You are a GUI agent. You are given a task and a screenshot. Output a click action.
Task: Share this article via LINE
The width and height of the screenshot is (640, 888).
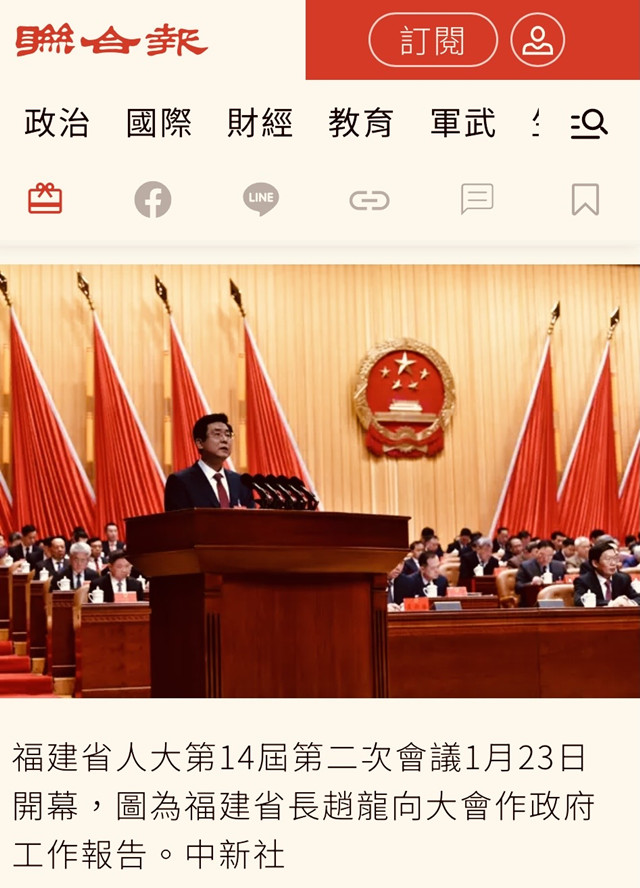(x=261, y=199)
